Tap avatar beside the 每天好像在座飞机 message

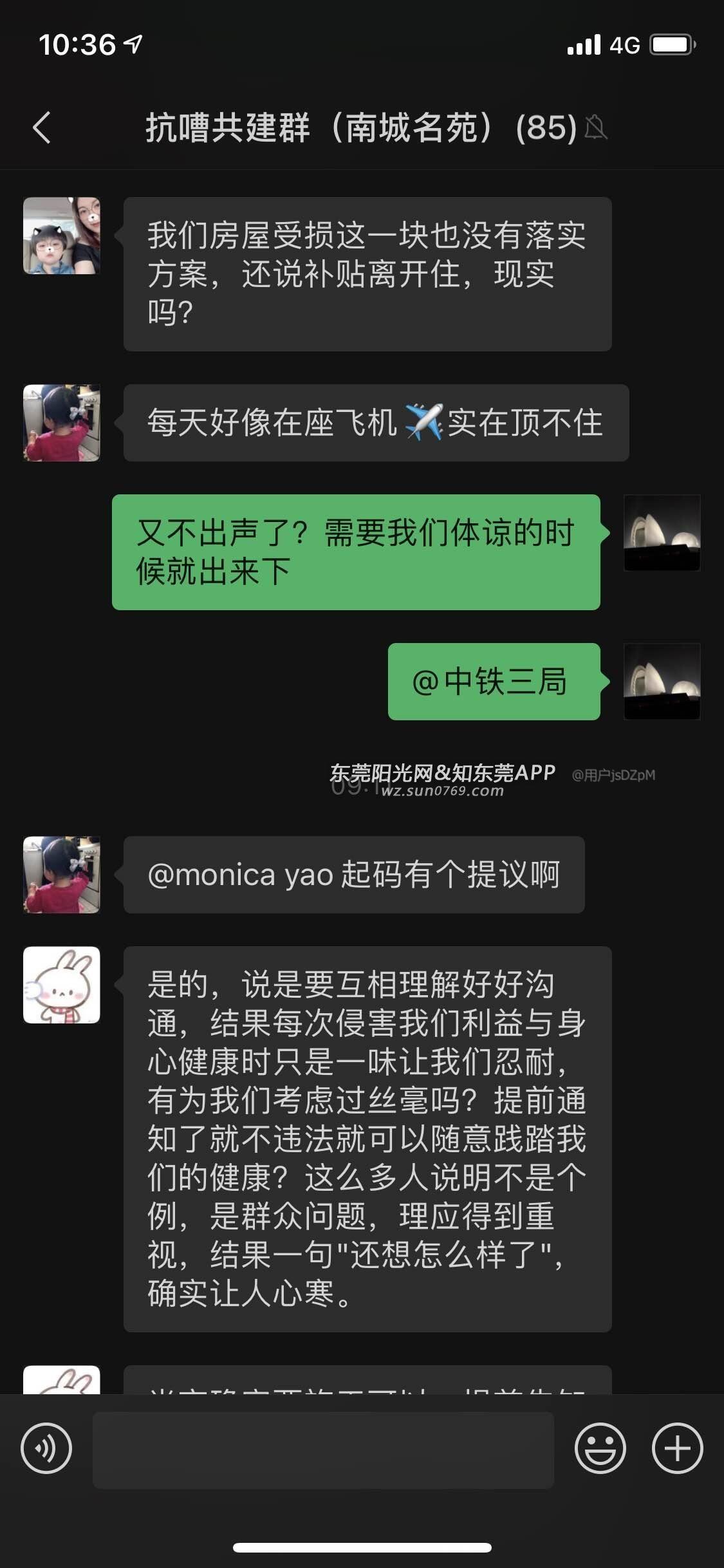pos(62,423)
